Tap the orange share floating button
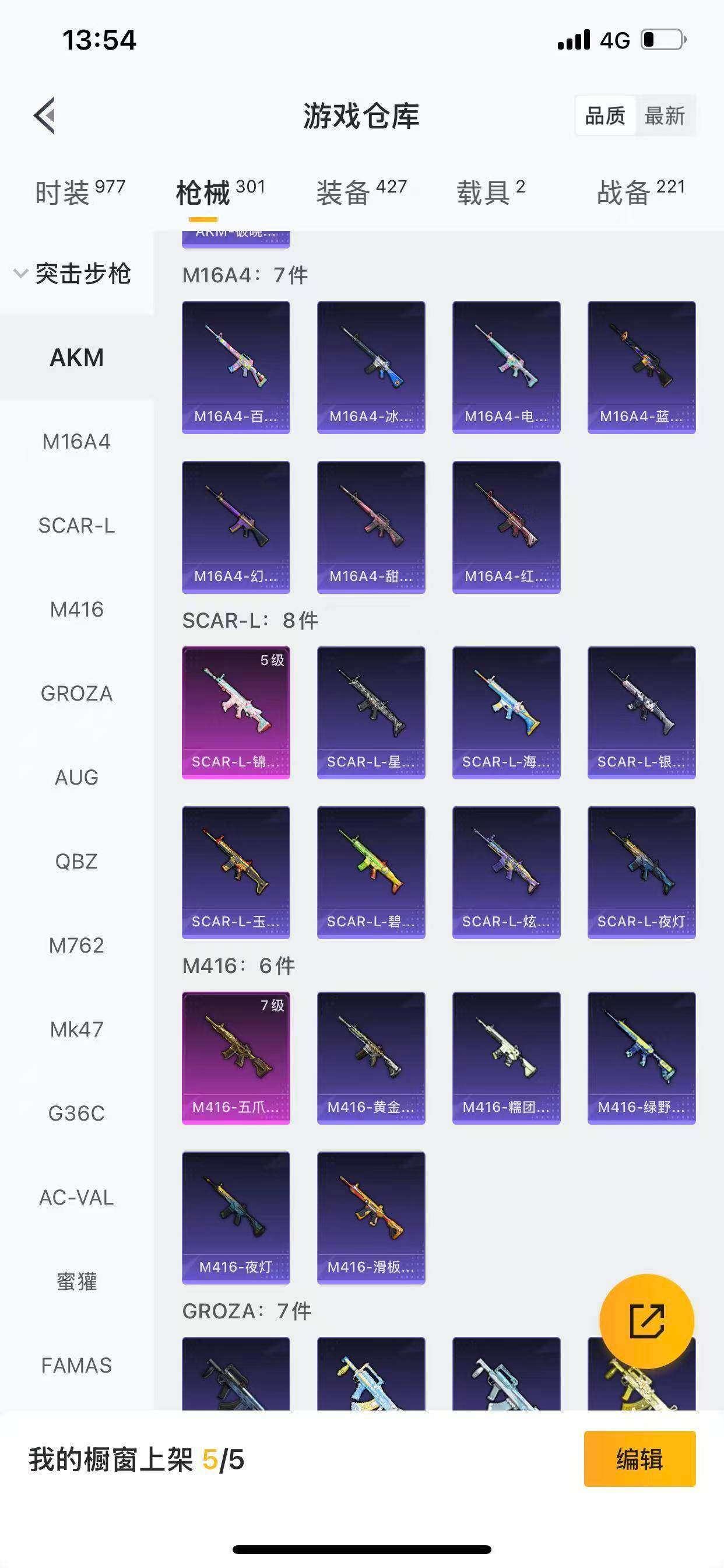 [x=646, y=1321]
